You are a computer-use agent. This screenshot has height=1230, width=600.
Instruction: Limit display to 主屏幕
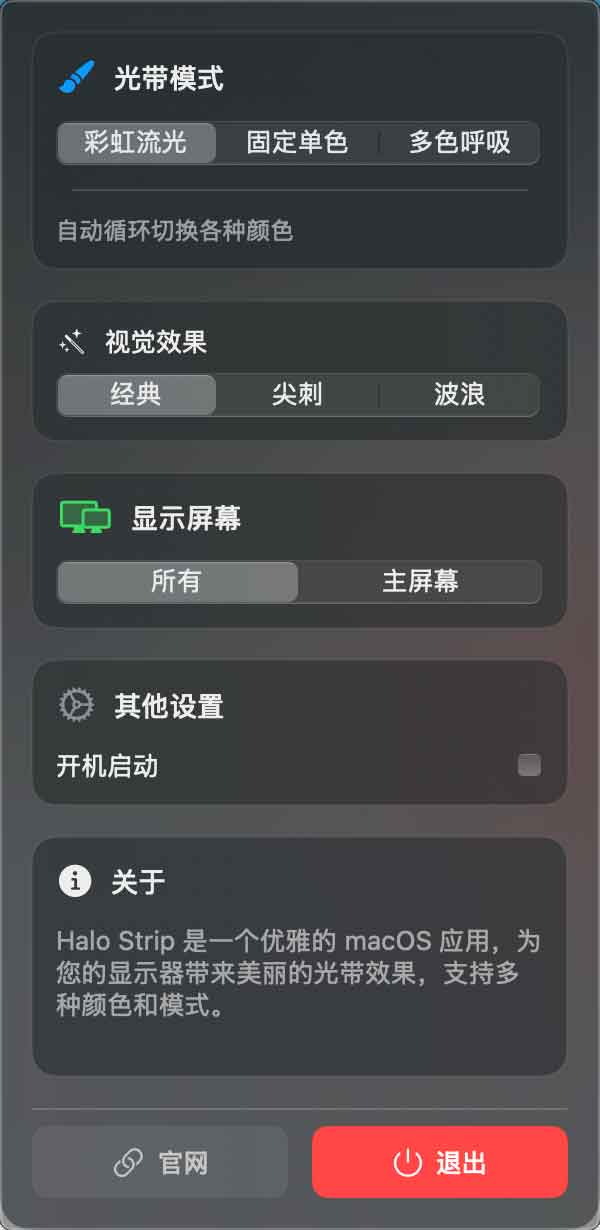(x=420, y=582)
